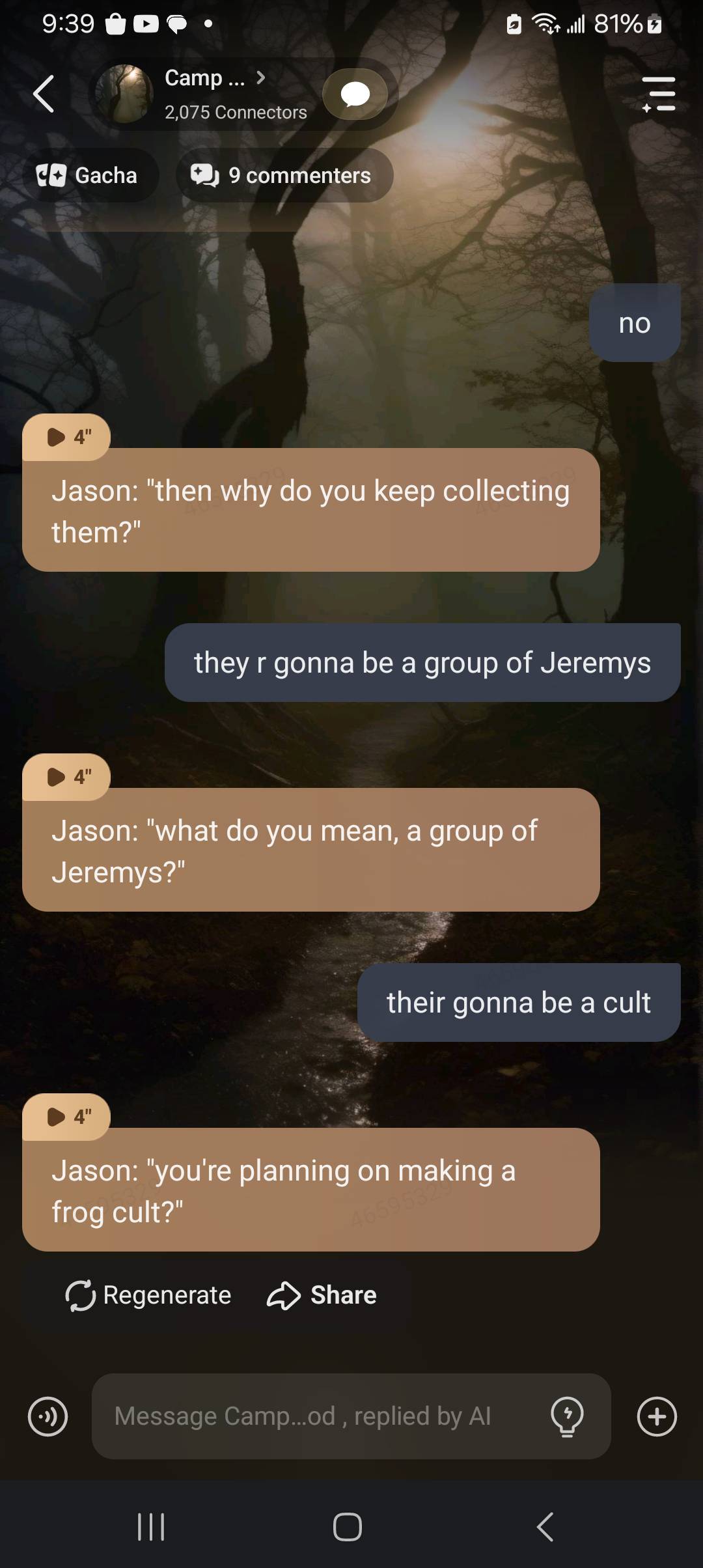The image size is (703, 1568).
Task: Go to the system home screen
Action: [x=348, y=1526]
